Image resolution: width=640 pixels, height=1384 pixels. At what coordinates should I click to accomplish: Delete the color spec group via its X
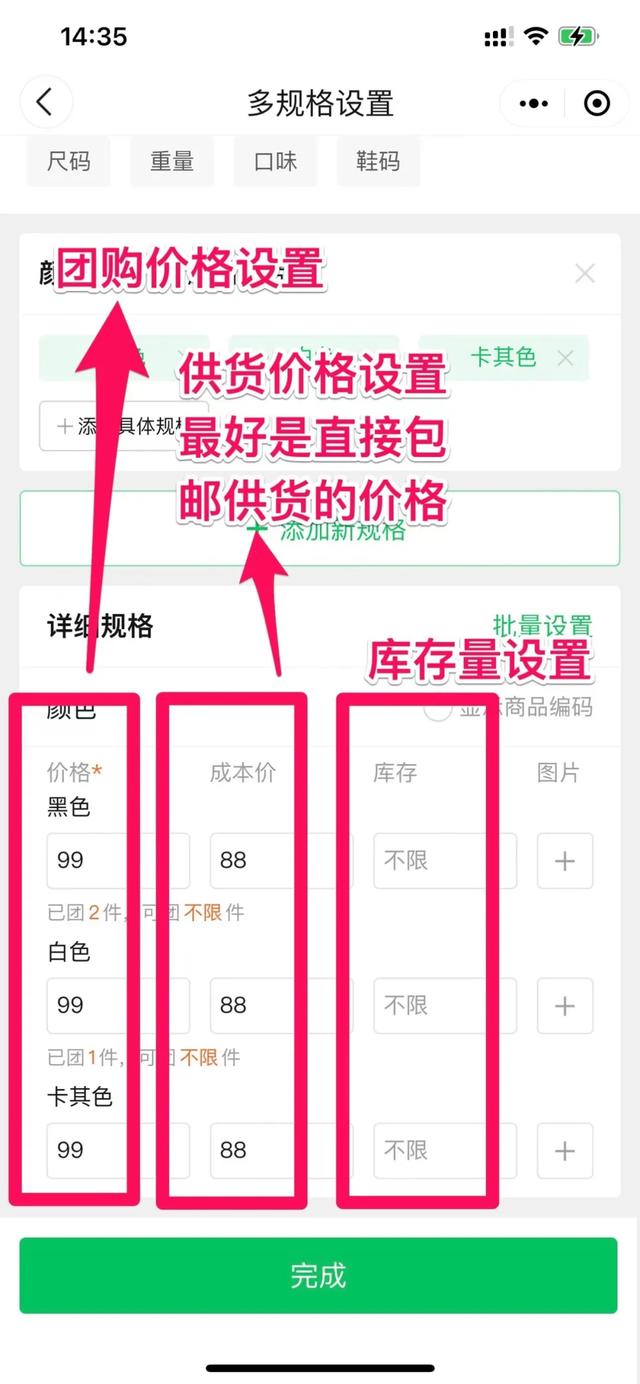tap(585, 273)
